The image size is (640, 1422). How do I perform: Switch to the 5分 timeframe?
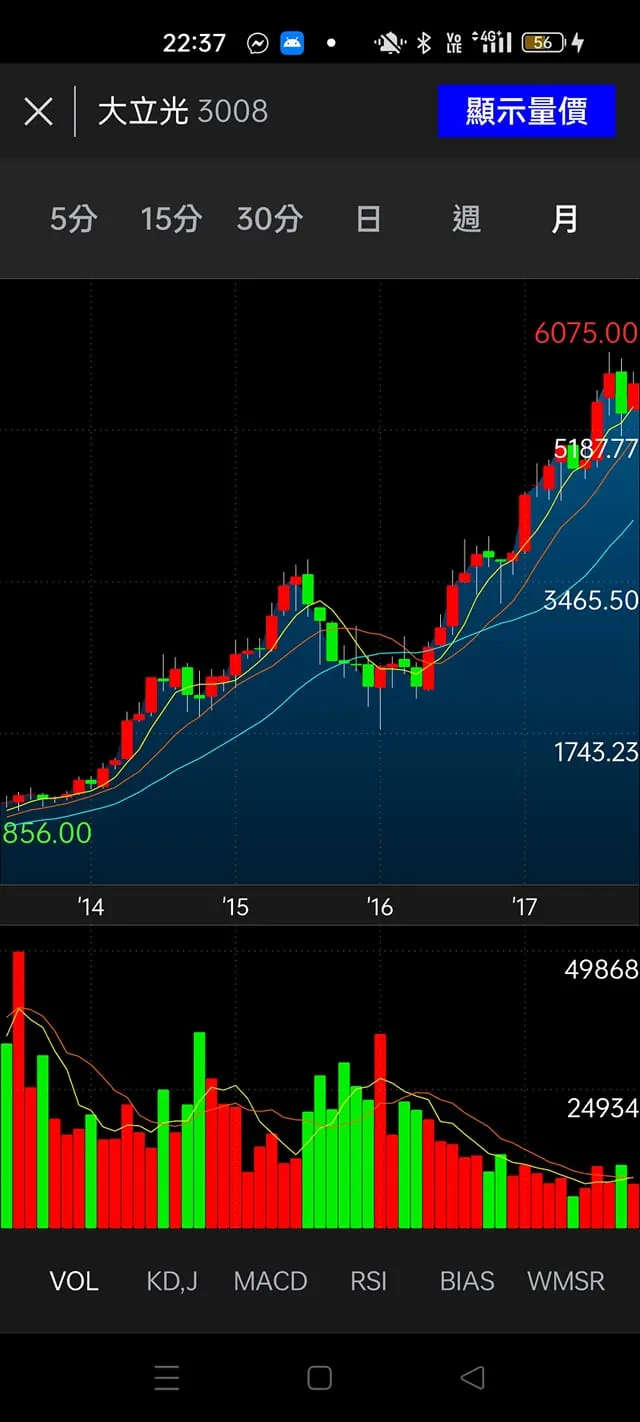pos(73,219)
